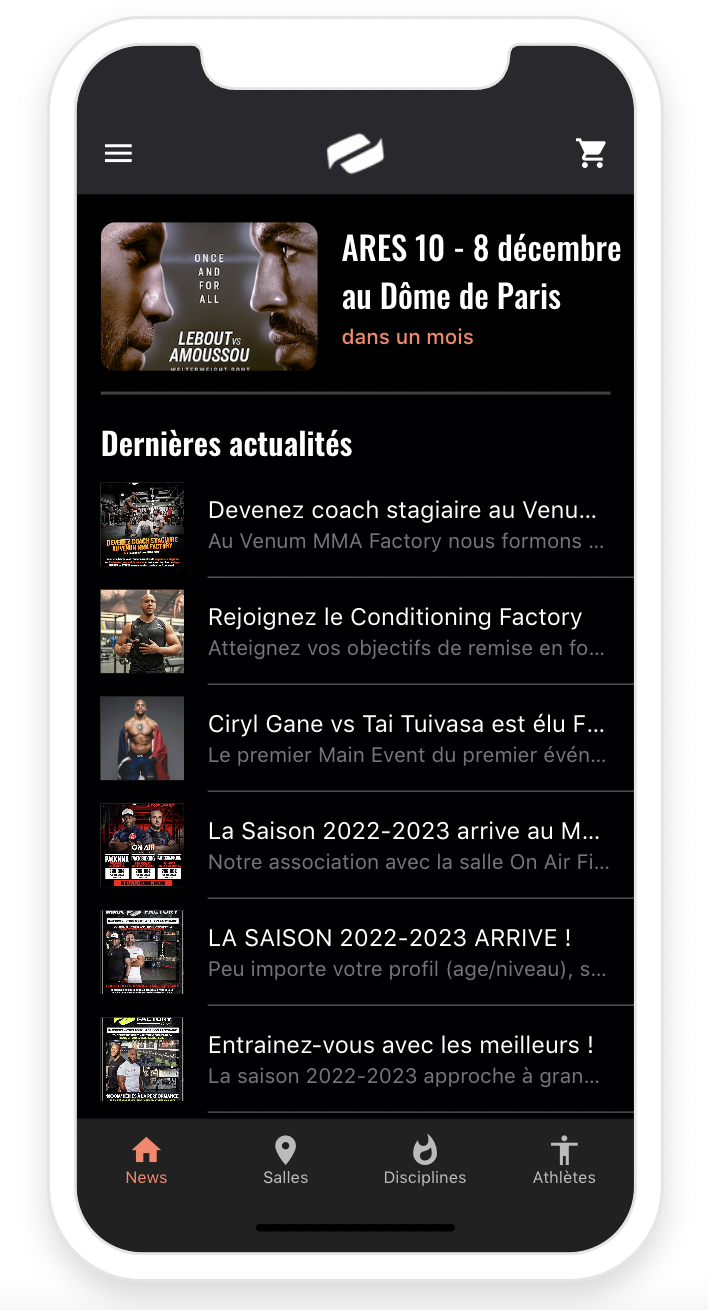This screenshot has height=1310, width=708.
Task: Open the shopping cart
Action: point(591,153)
